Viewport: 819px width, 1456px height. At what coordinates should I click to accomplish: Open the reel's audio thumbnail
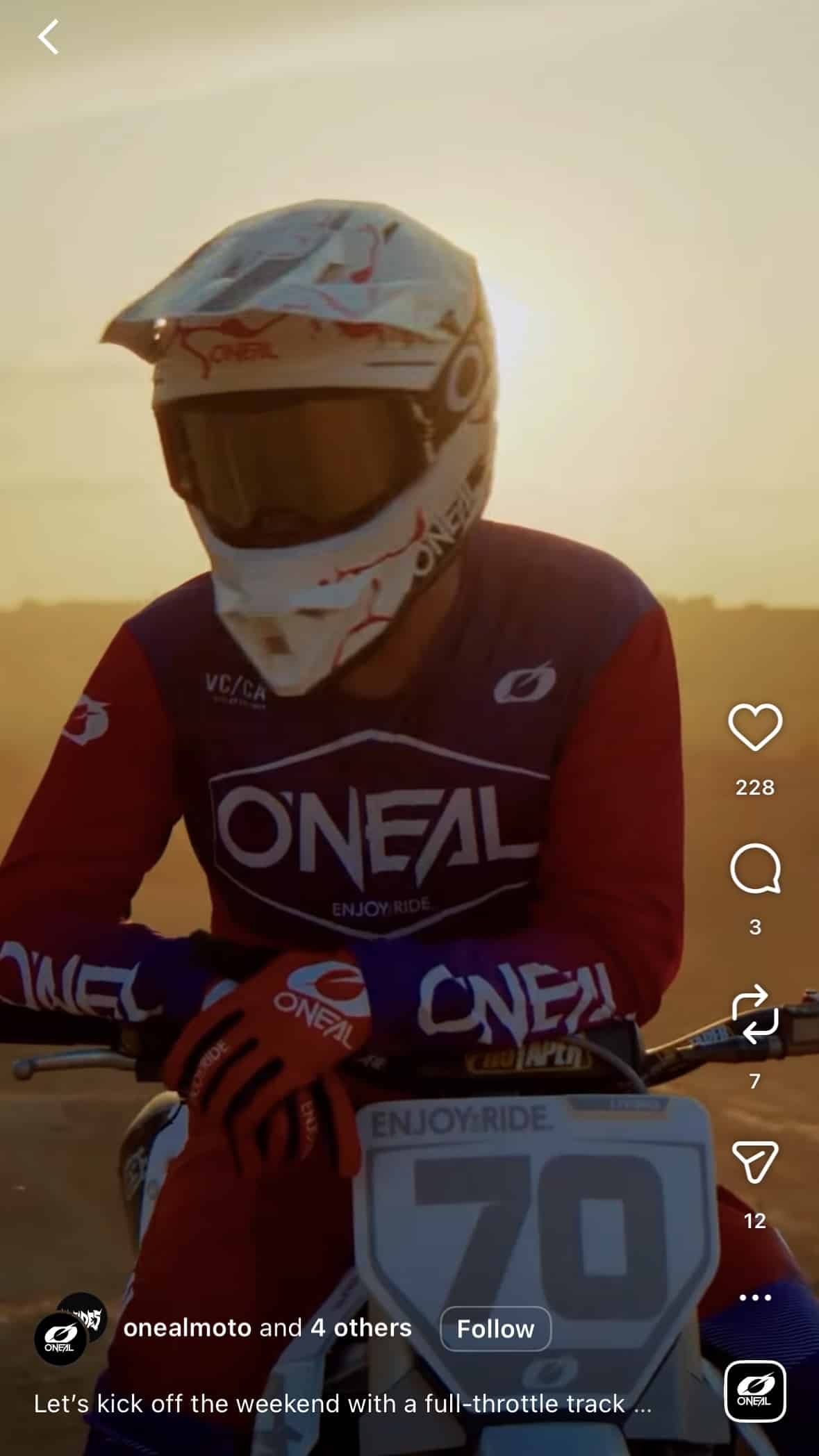click(x=754, y=1391)
